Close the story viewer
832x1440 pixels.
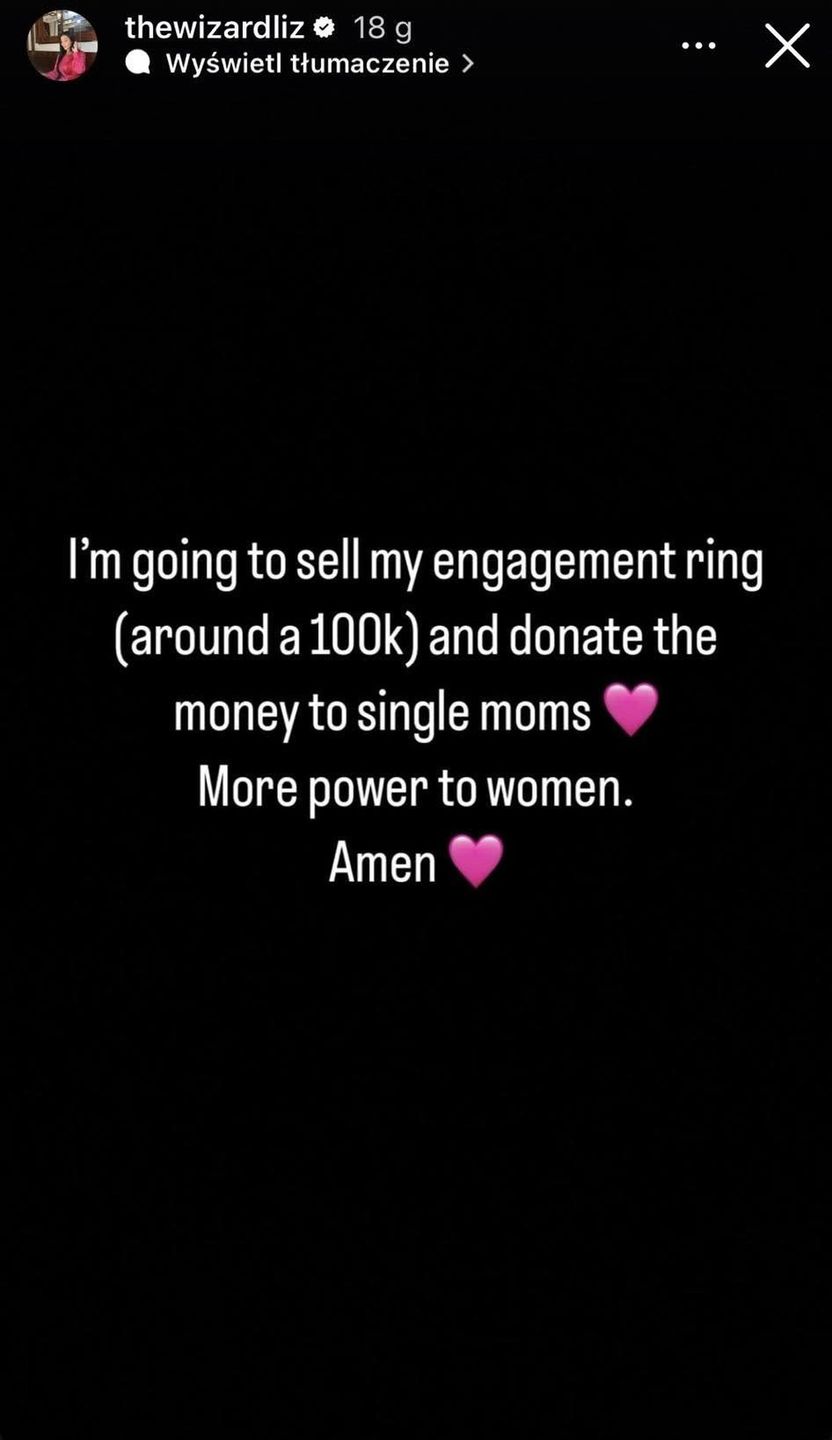point(787,46)
